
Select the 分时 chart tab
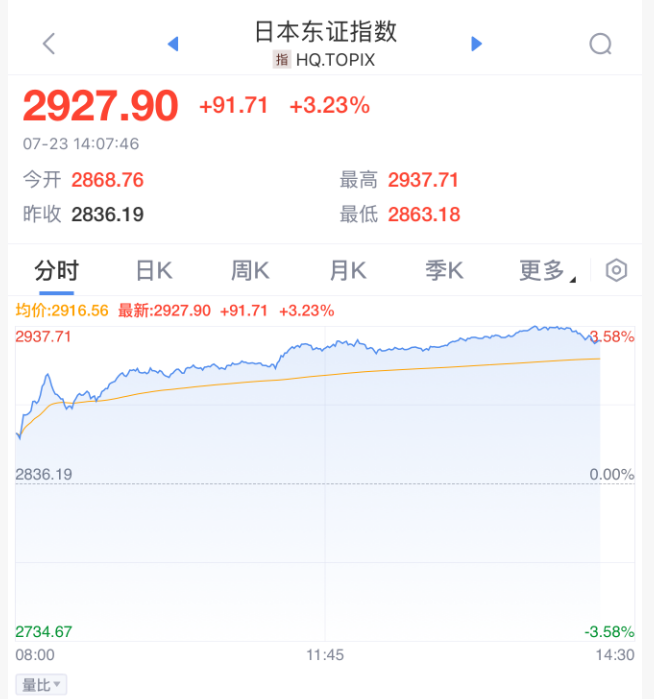click(x=56, y=270)
